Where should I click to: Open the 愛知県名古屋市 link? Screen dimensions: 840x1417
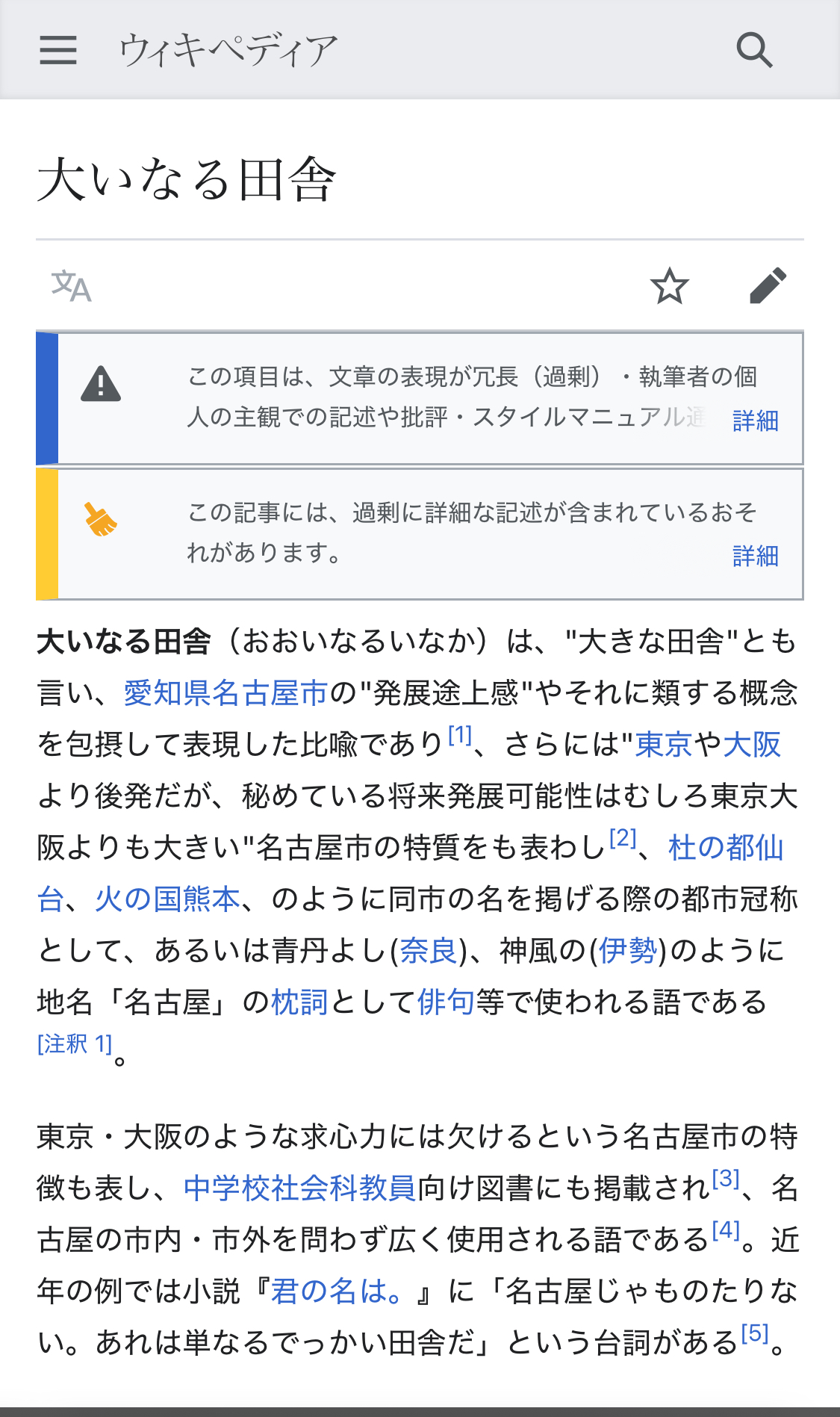pyautogui.click(x=226, y=692)
